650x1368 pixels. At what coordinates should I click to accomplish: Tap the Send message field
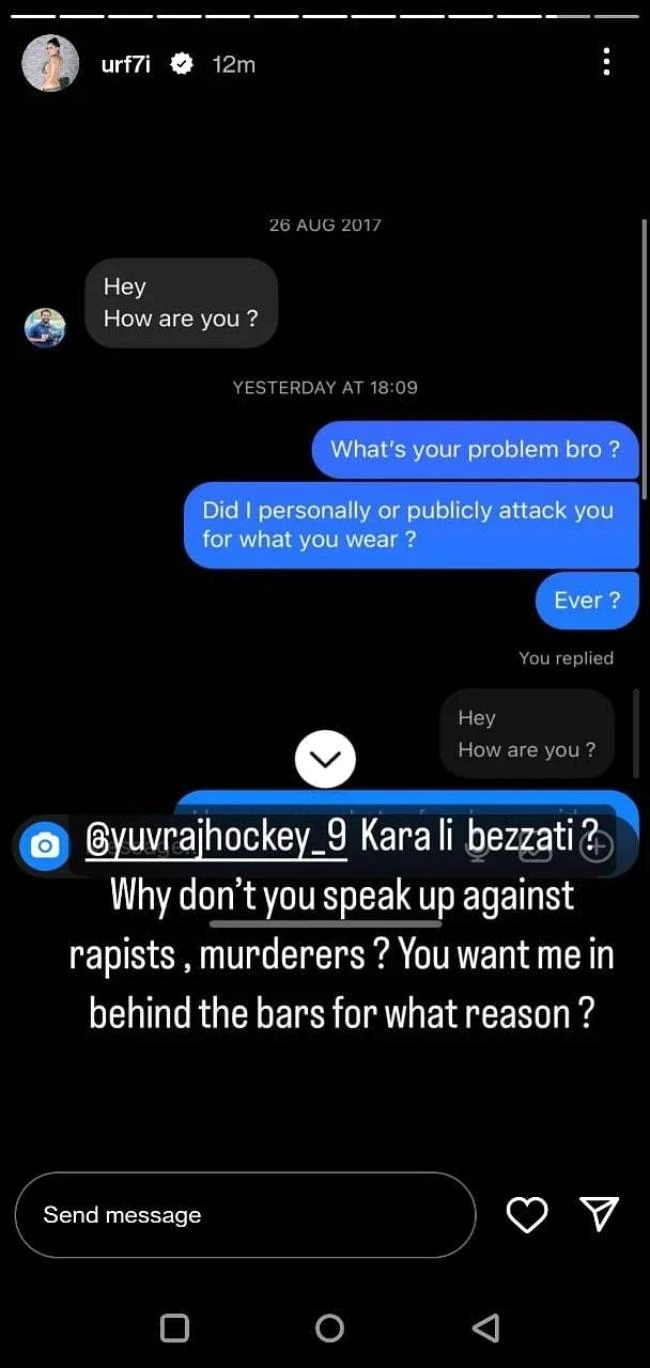click(x=245, y=1214)
